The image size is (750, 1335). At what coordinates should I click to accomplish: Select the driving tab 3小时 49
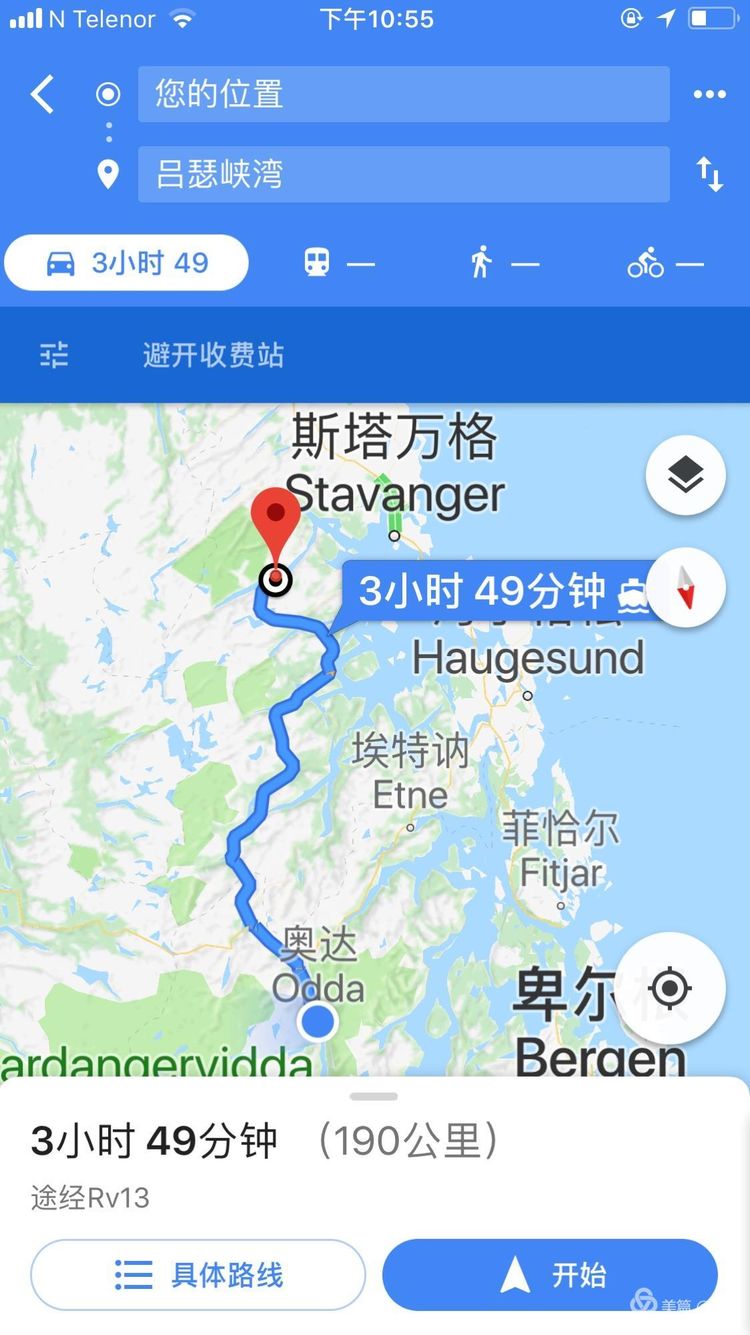pyautogui.click(x=127, y=263)
